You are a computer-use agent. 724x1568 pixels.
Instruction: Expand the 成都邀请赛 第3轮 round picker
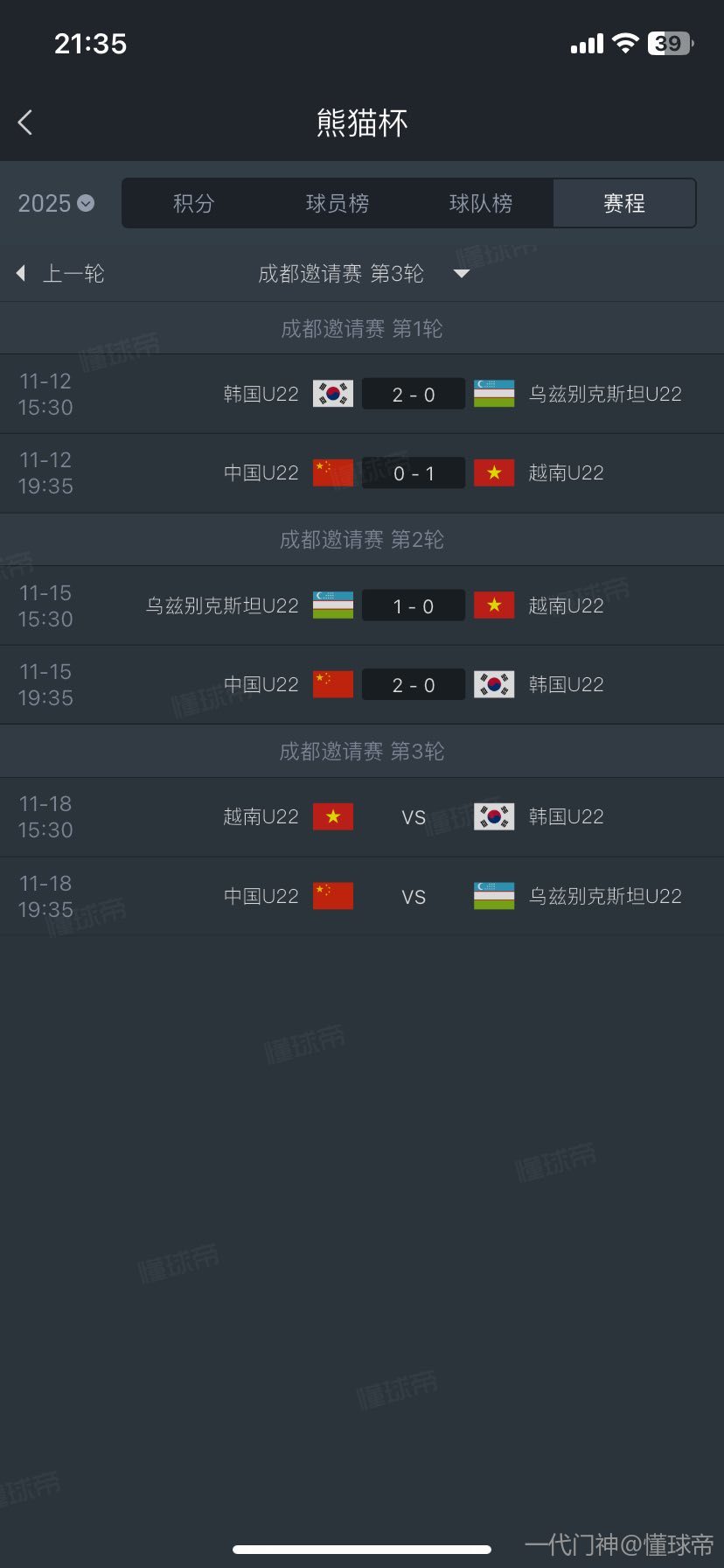point(363,274)
